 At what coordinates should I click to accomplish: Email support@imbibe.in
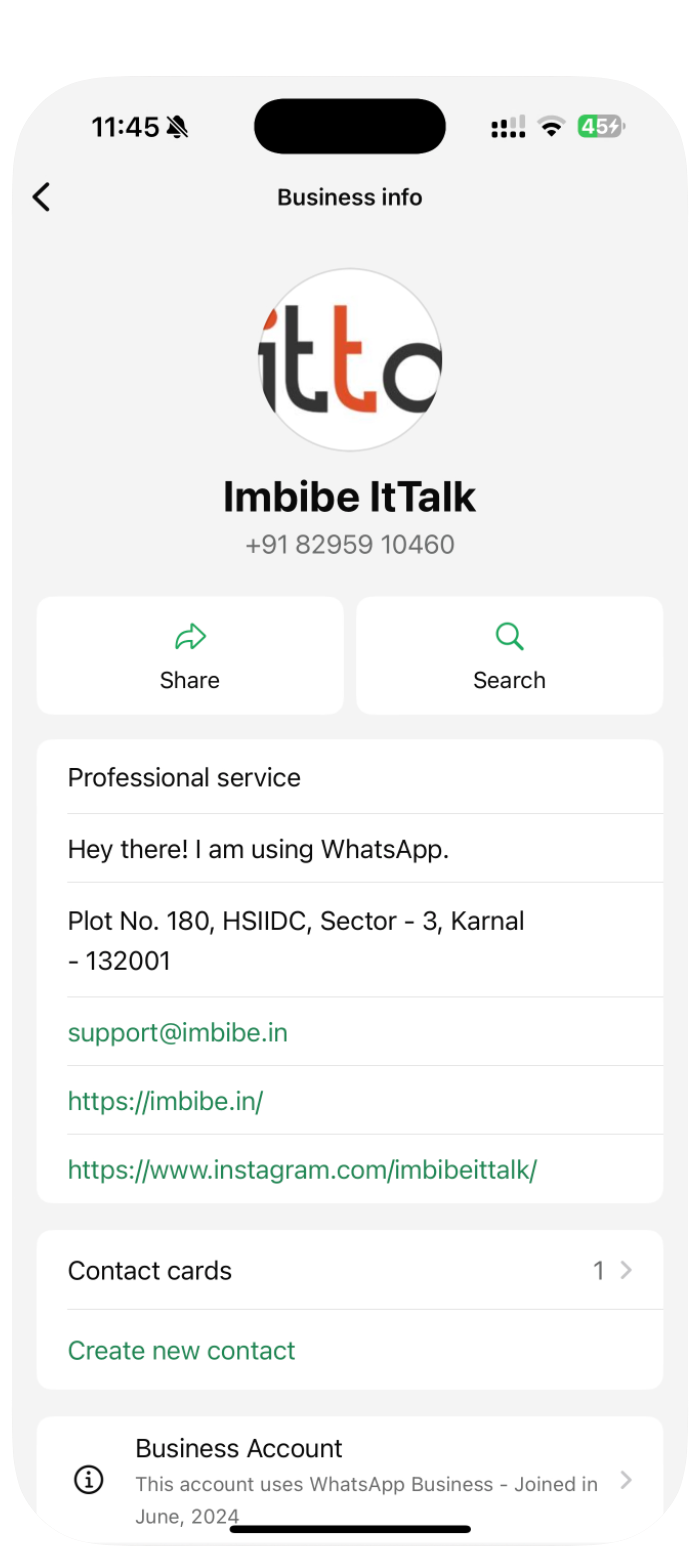pyautogui.click(x=178, y=1032)
